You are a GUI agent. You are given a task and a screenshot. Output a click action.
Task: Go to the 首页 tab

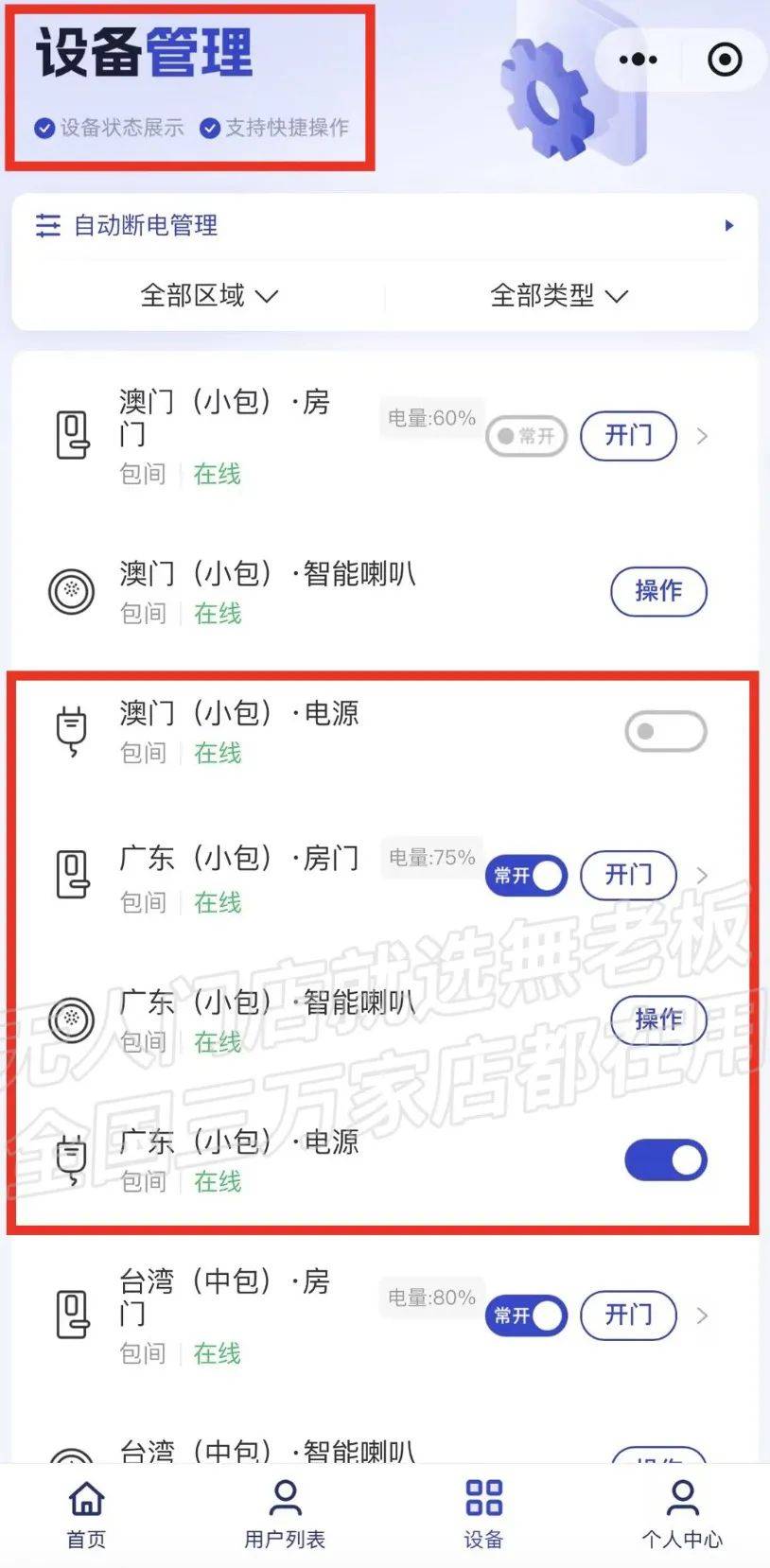coord(86,1514)
